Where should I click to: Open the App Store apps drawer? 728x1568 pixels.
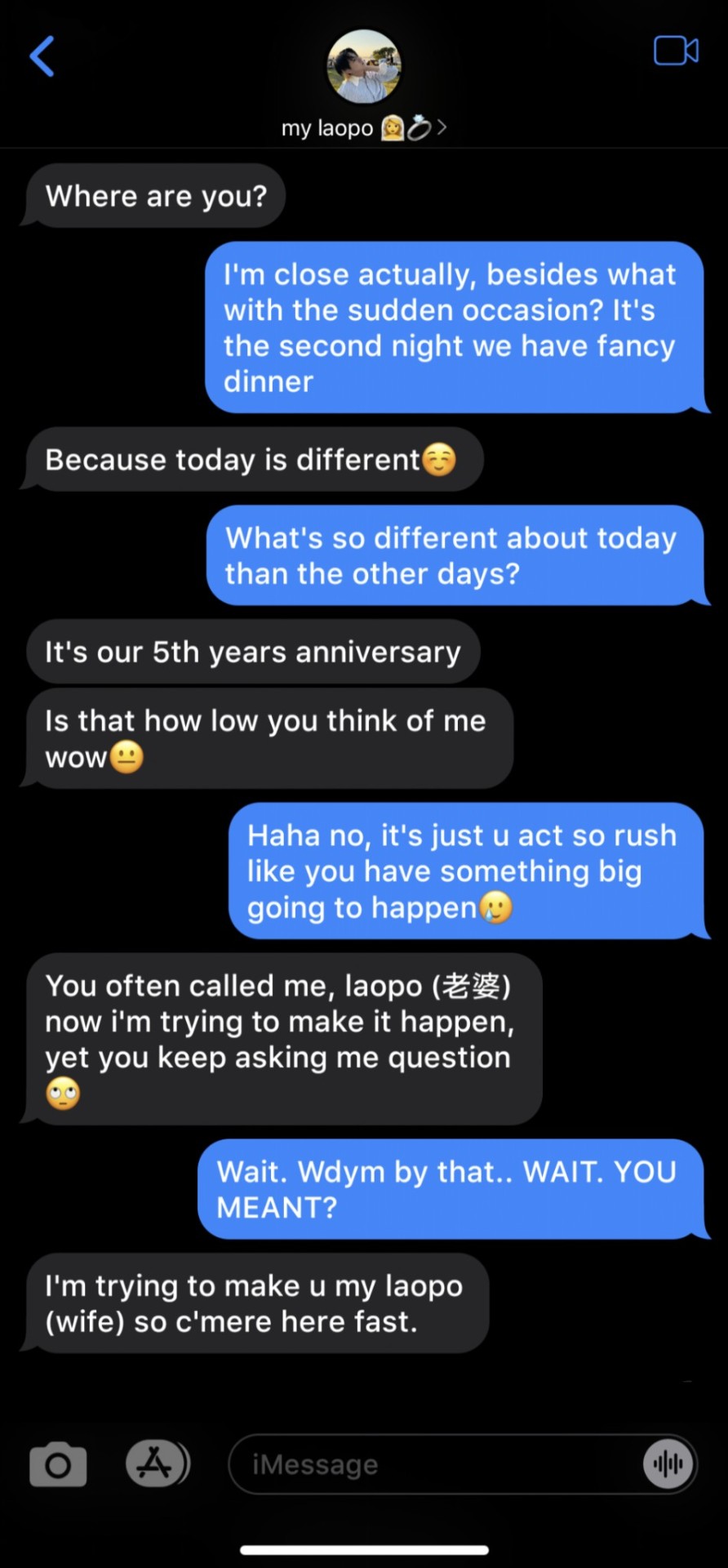(x=156, y=1463)
